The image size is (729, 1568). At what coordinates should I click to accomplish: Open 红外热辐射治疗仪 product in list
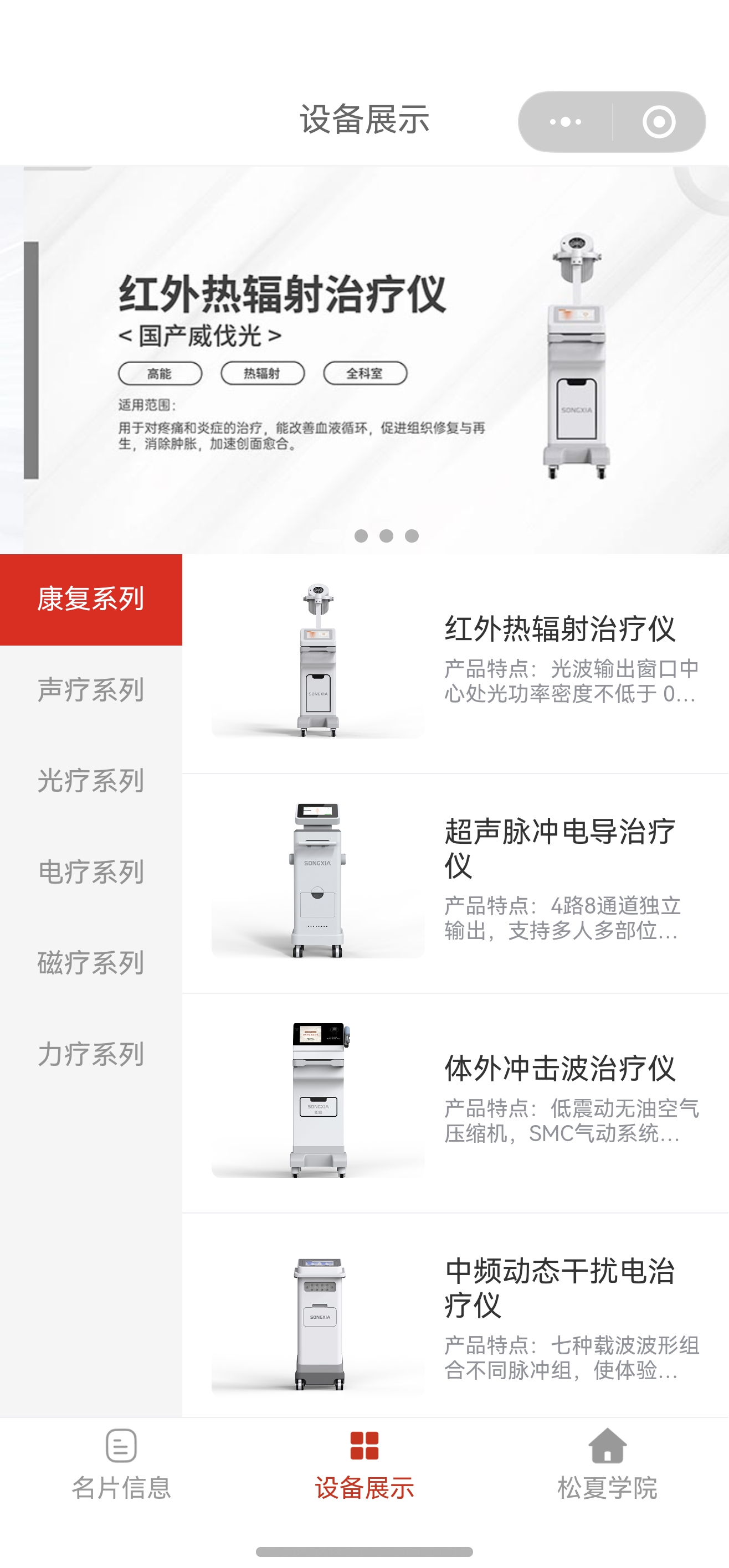(455, 662)
